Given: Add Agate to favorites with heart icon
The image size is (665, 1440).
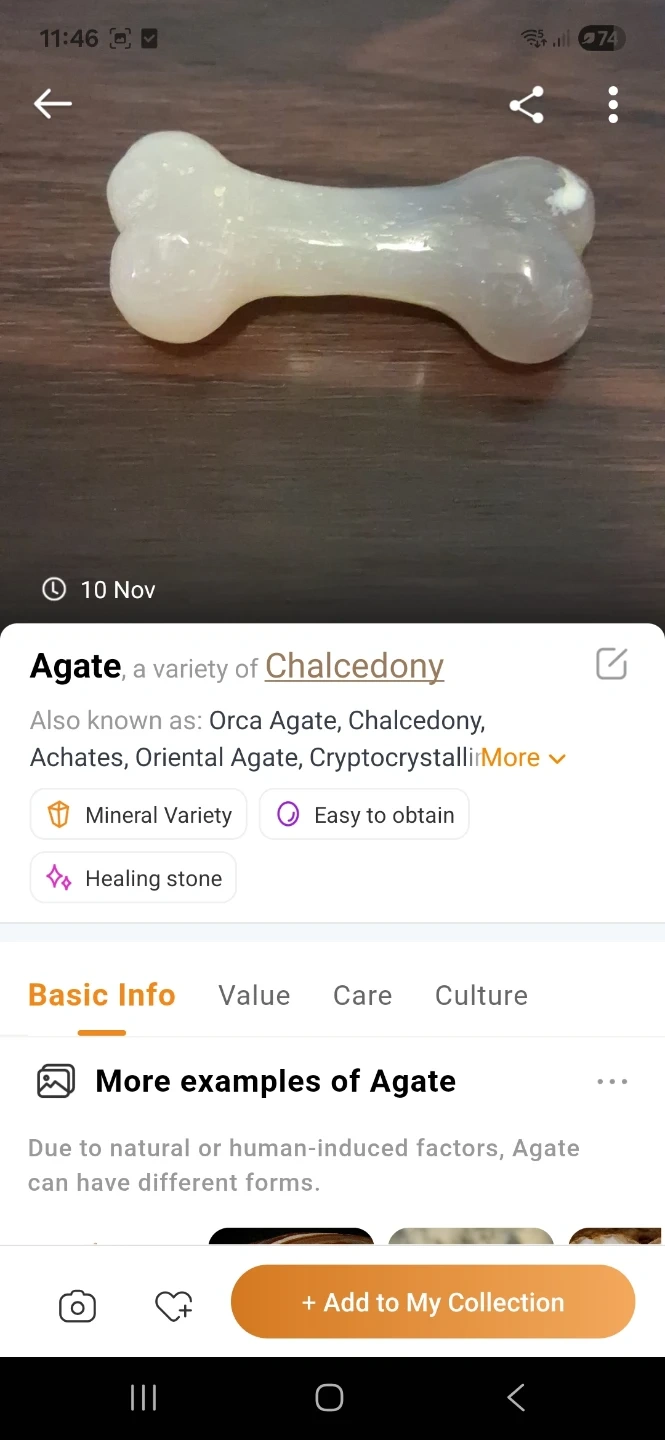Looking at the screenshot, I should pyautogui.click(x=173, y=1306).
